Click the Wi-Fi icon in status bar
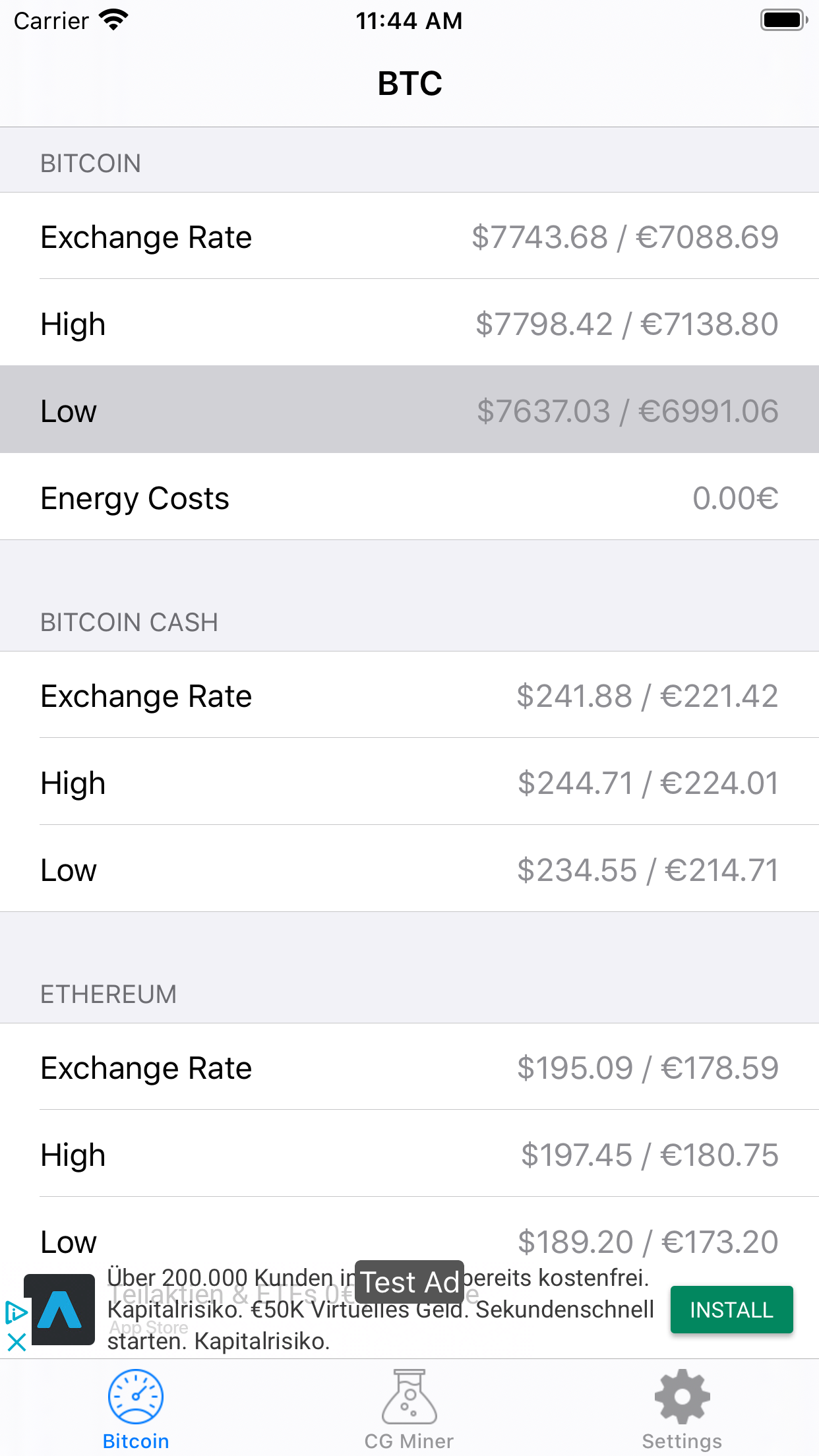 [112, 20]
